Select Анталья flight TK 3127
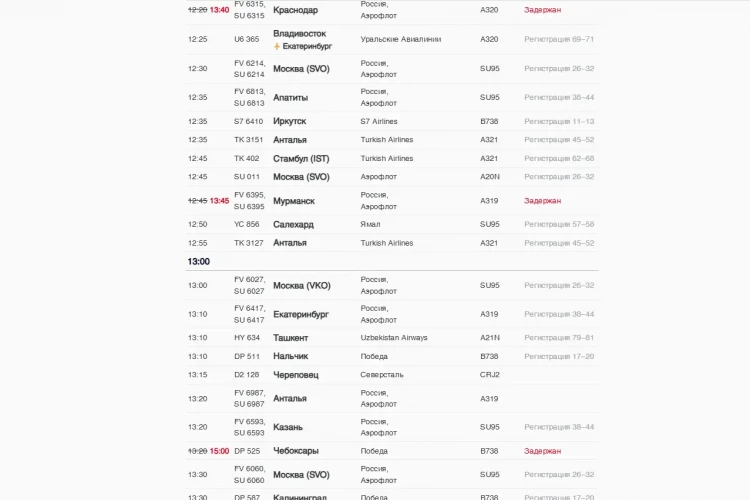Screen dimensions: 750x500 point(392,243)
